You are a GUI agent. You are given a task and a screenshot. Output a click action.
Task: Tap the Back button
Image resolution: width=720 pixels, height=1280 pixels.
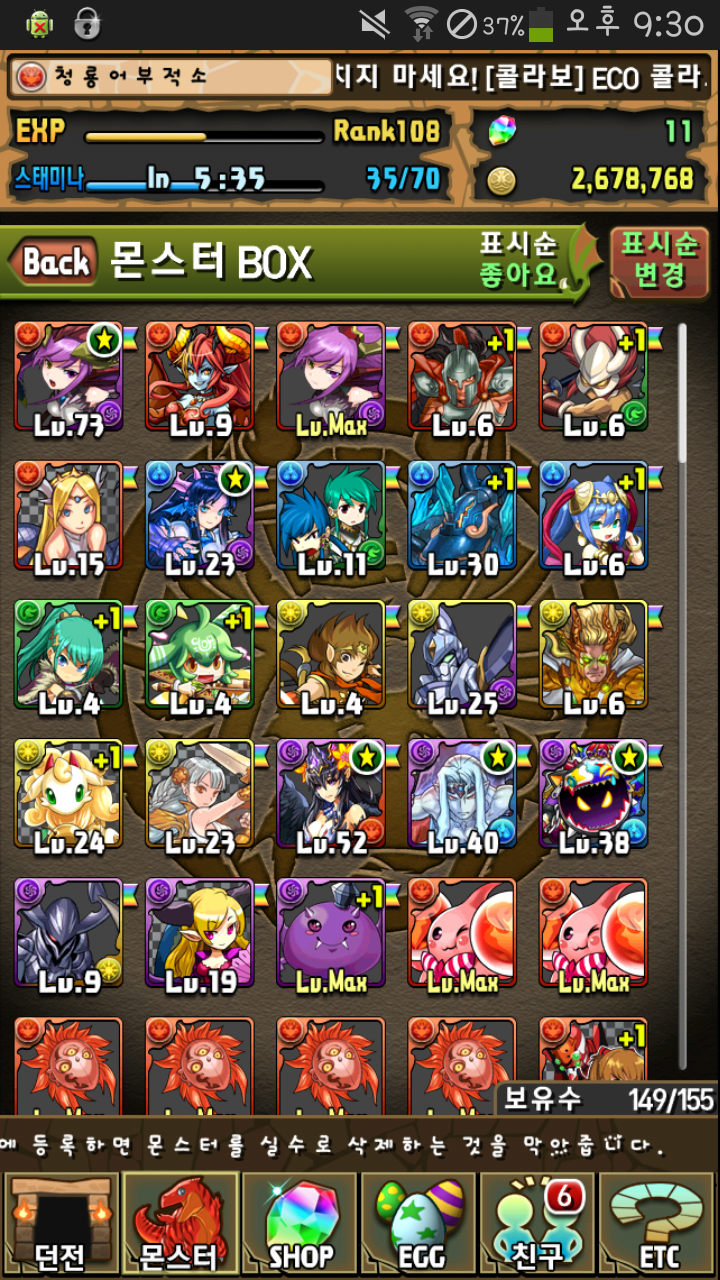click(55, 263)
